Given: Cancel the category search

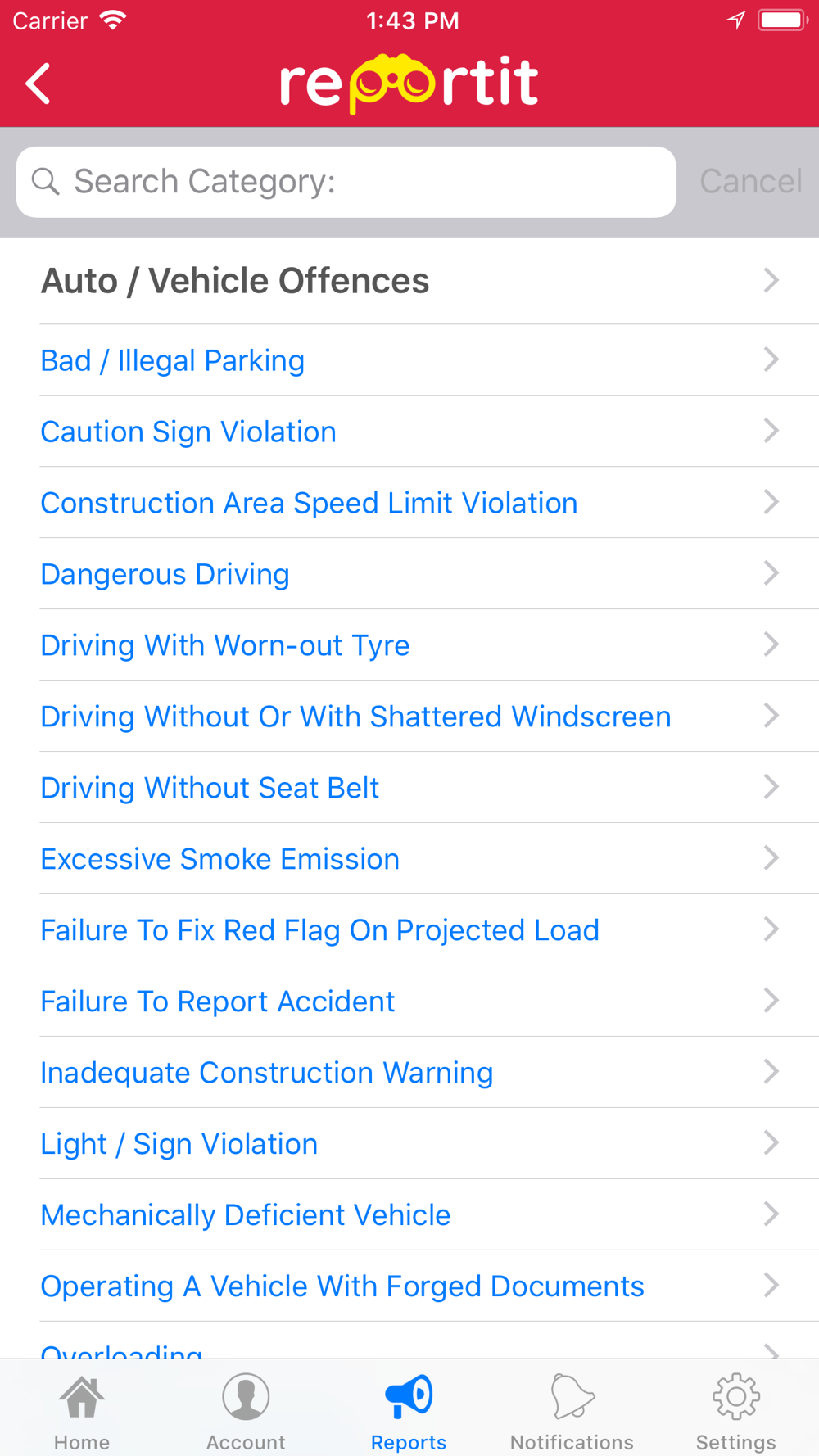Looking at the screenshot, I should pyautogui.click(x=750, y=182).
